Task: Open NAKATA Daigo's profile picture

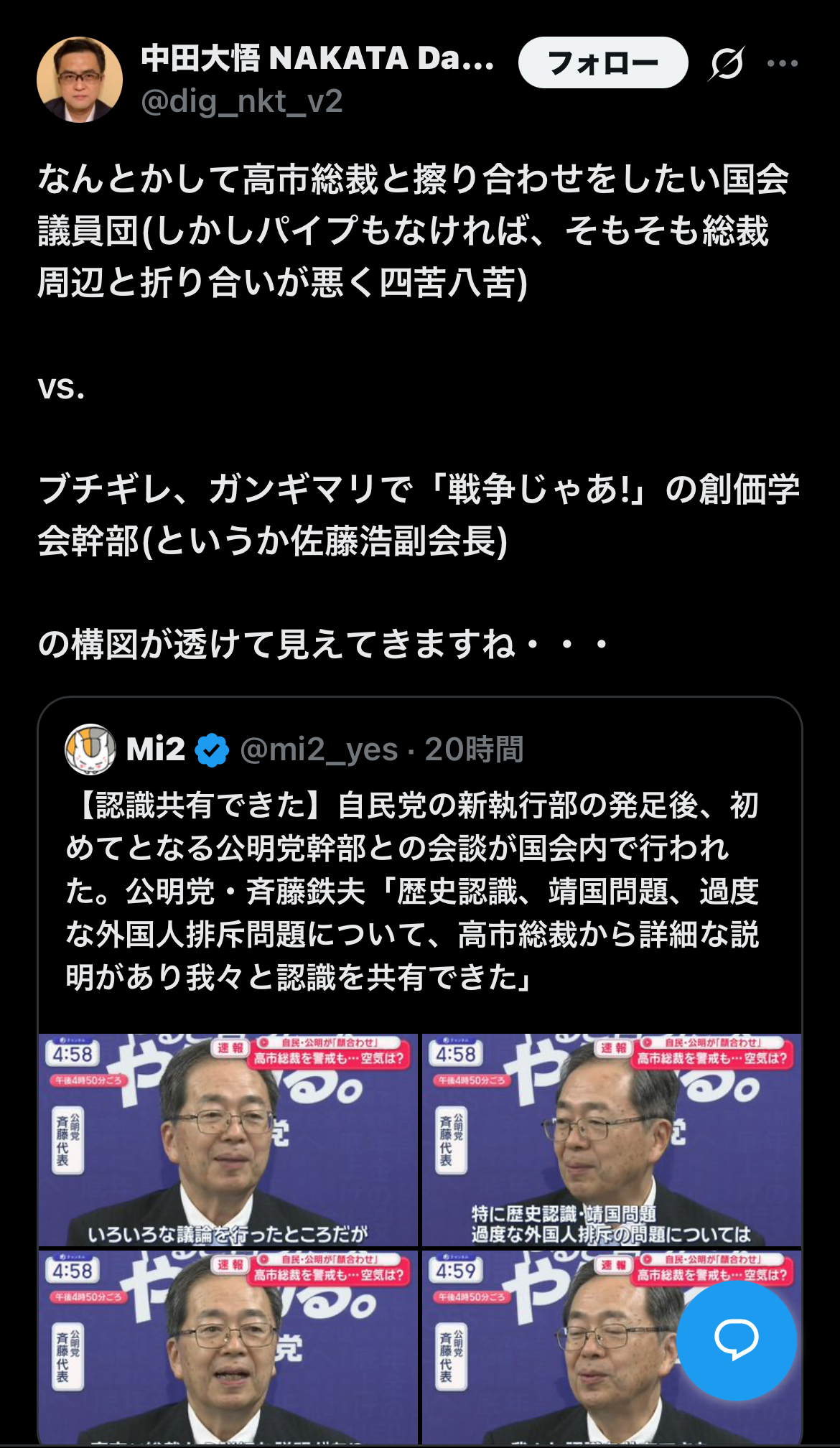Action: point(80,80)
